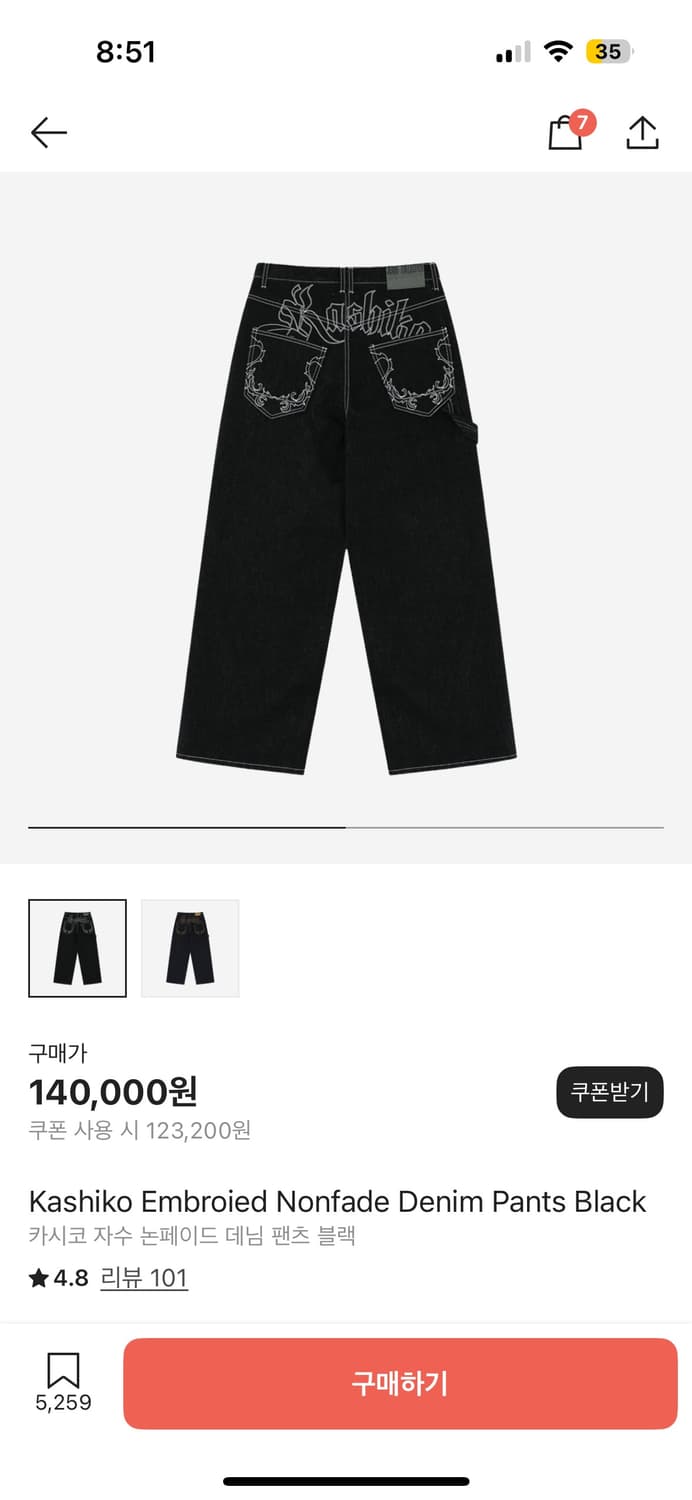692x1500 pixels.
Task: Open the 리뷰 101 reviews link
Action: 144,1278
